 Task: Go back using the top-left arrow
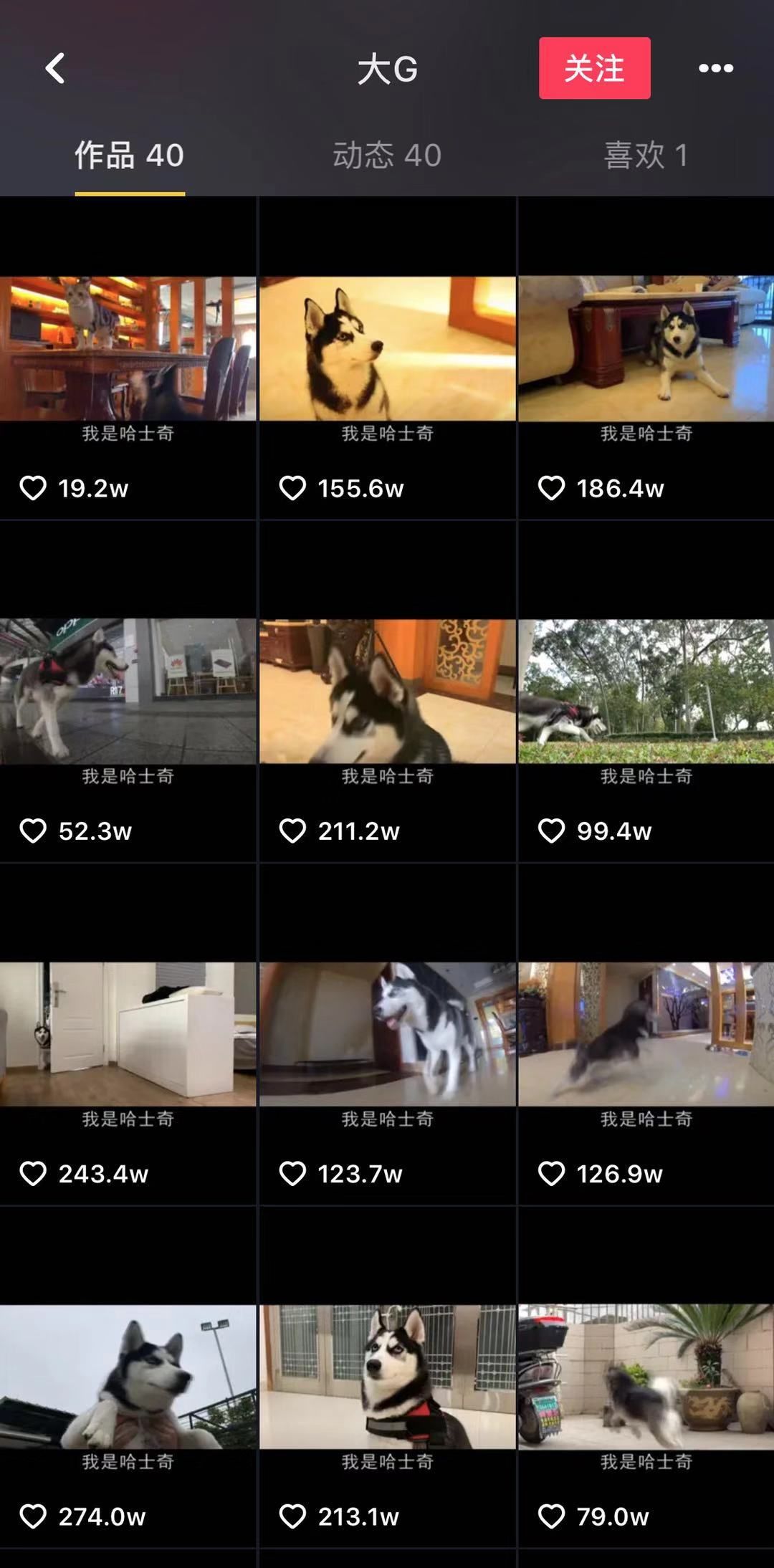click(54, 69)
